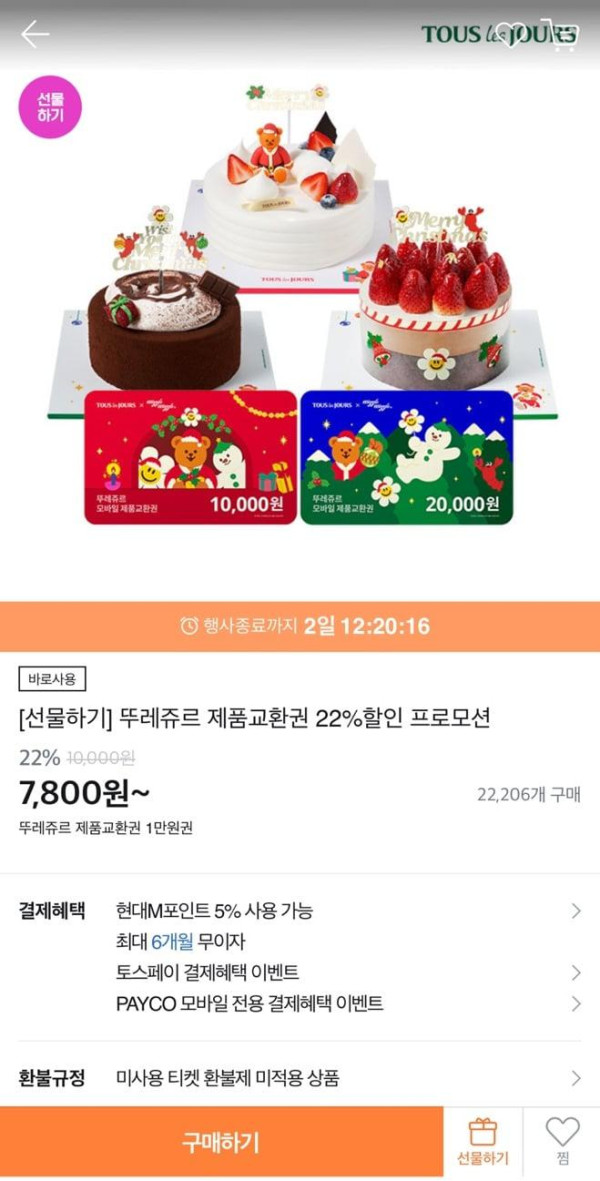Viewport: 600px width, 1181px height.
Task: Open the product image of cakes
Action: pyautogui.click(x=300, y=300)
